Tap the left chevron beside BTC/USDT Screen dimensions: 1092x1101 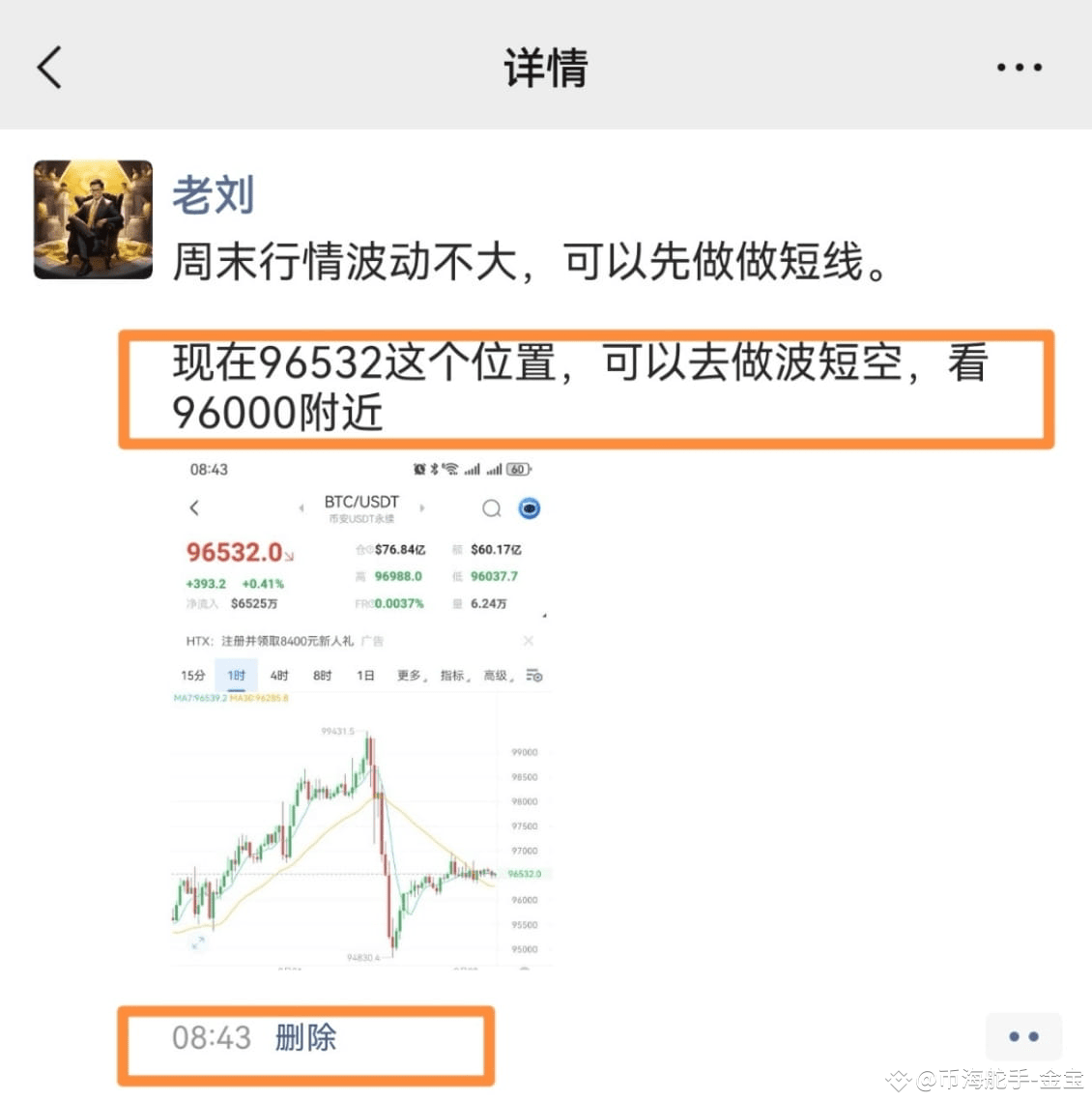pos(302,507)
